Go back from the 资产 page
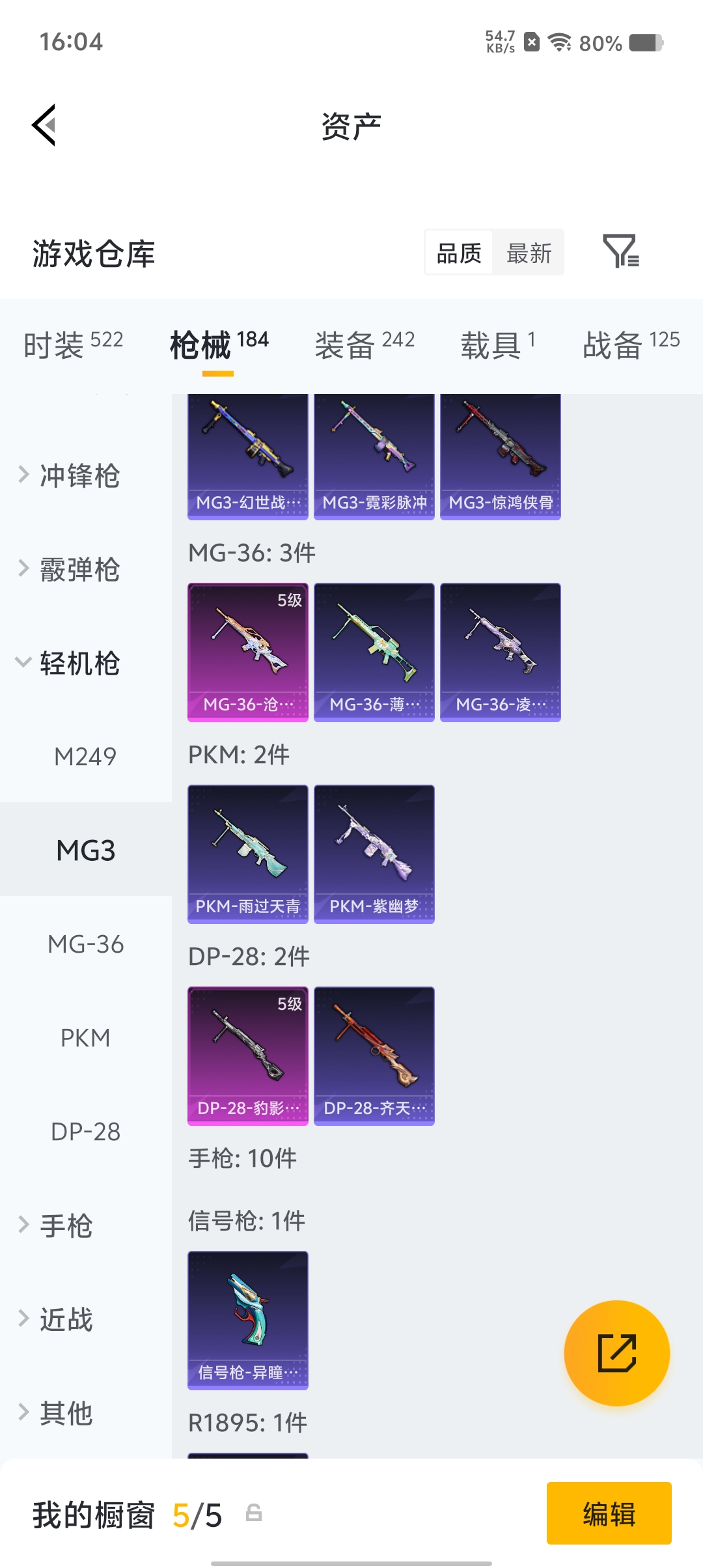 [44, 125]
